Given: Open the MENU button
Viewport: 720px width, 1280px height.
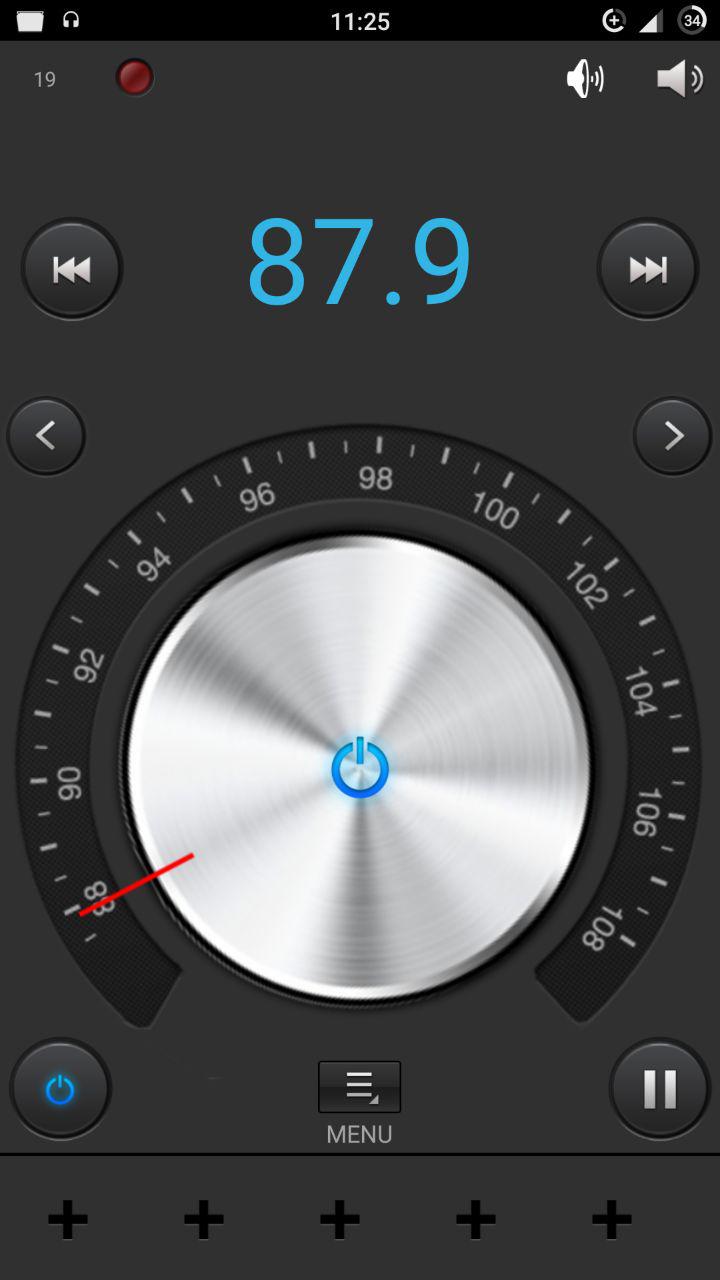Looking at the screenshot, I should [359, 1088].
